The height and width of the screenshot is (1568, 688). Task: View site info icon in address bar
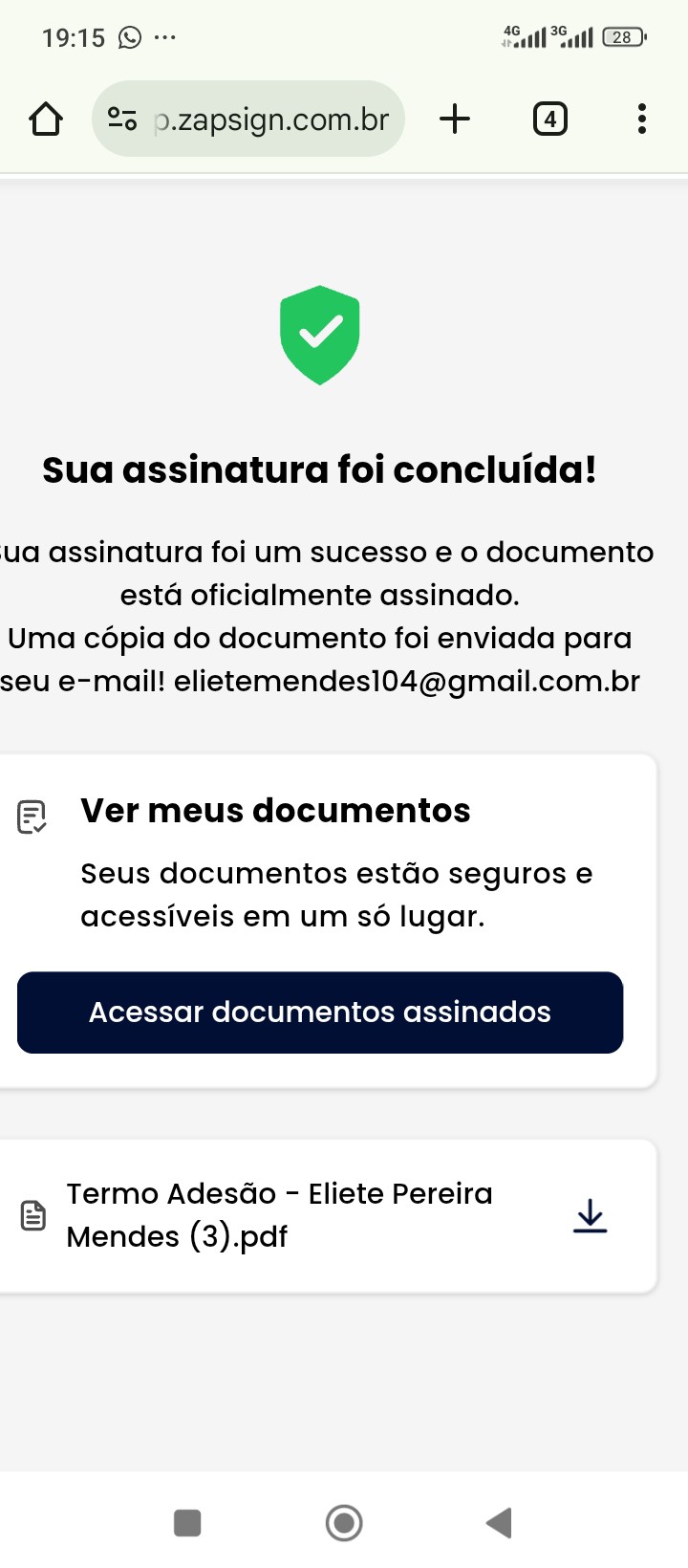122,120
